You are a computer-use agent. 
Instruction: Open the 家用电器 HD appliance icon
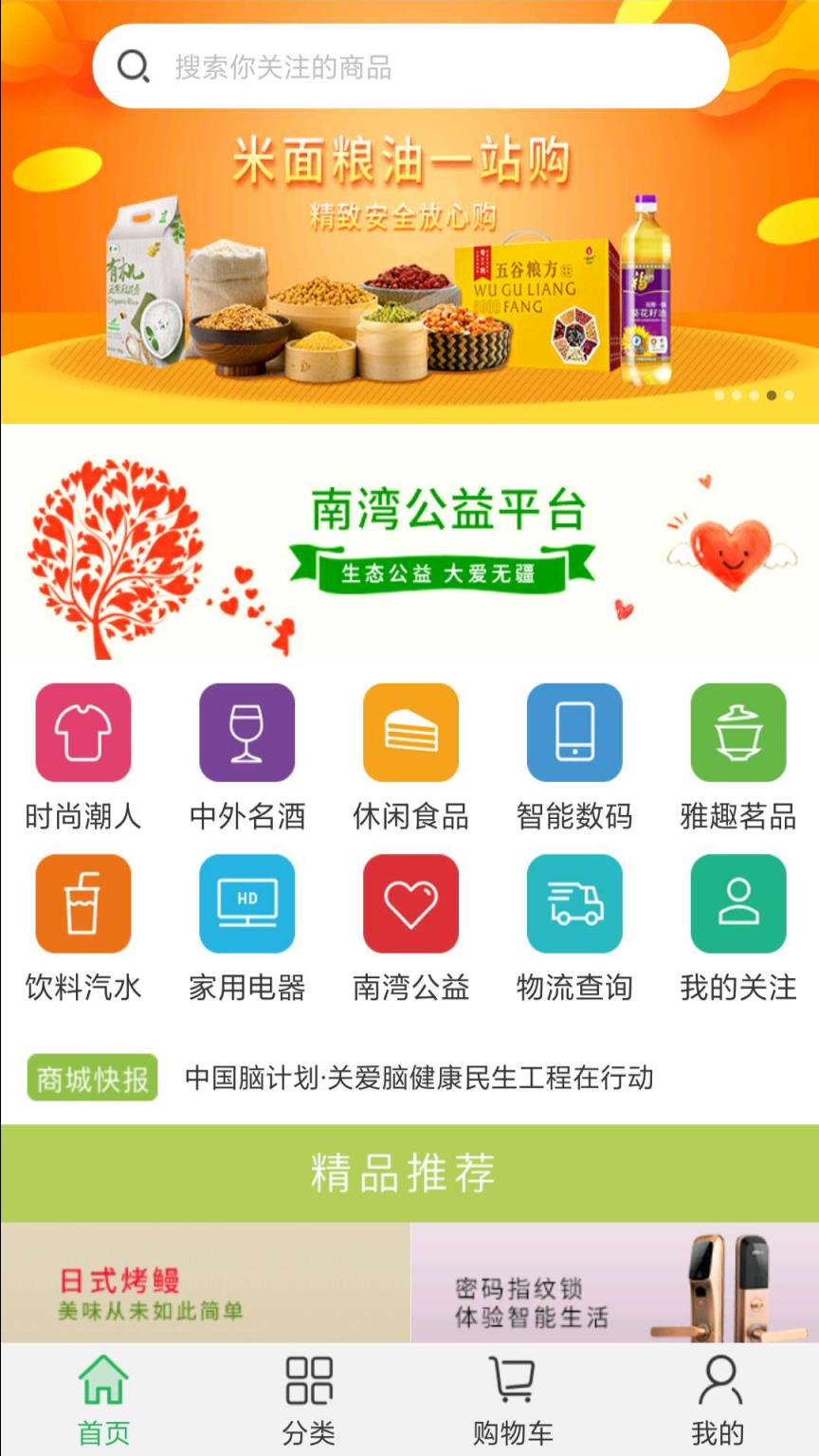(x=246, y=902)
